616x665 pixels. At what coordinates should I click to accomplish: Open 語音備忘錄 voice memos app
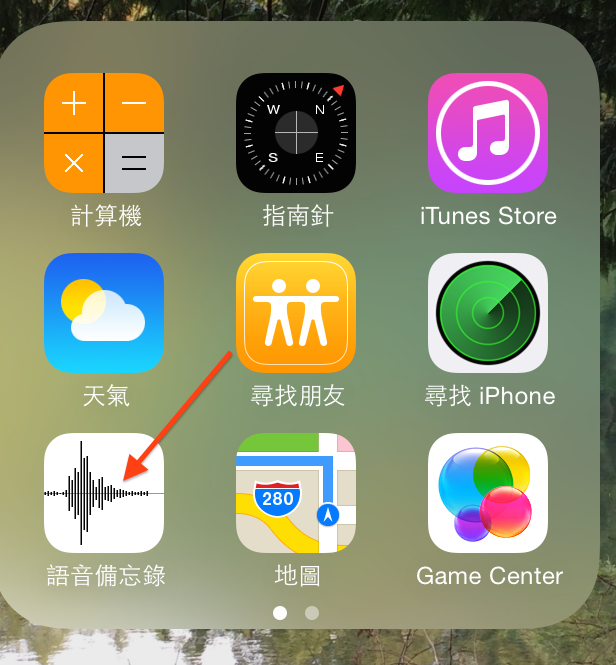(104, 493)
